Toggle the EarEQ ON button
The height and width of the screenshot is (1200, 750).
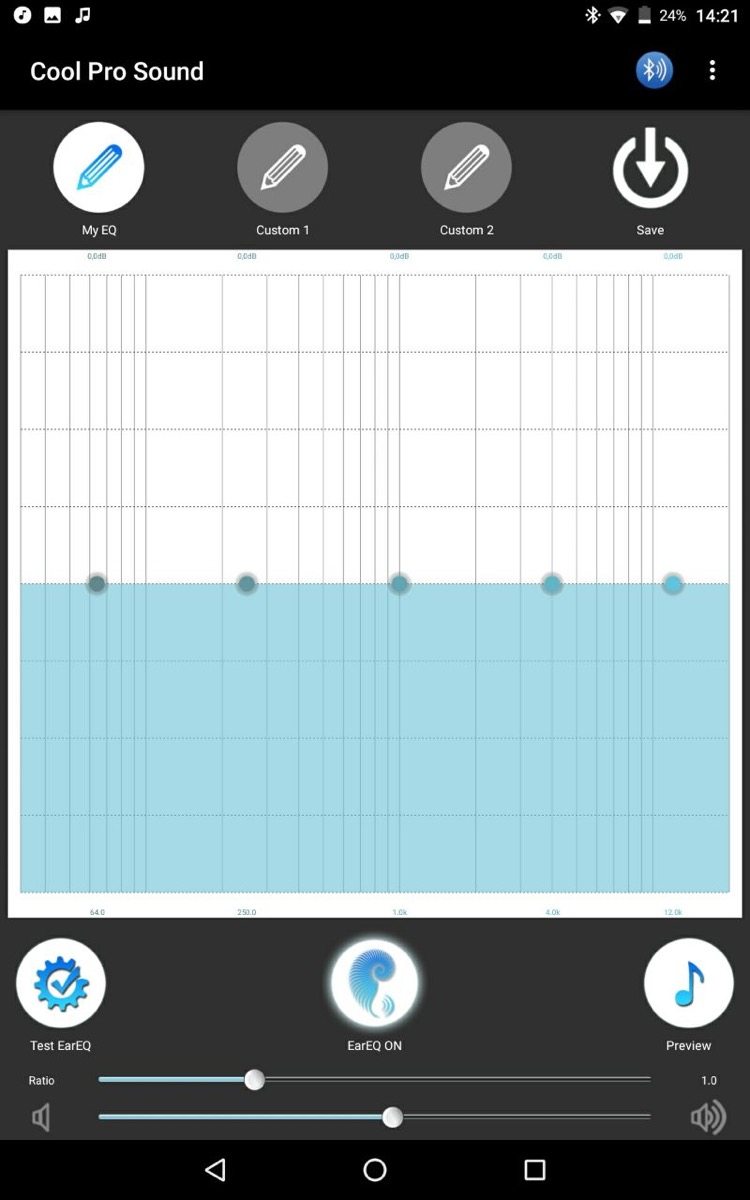coord(375,983)
